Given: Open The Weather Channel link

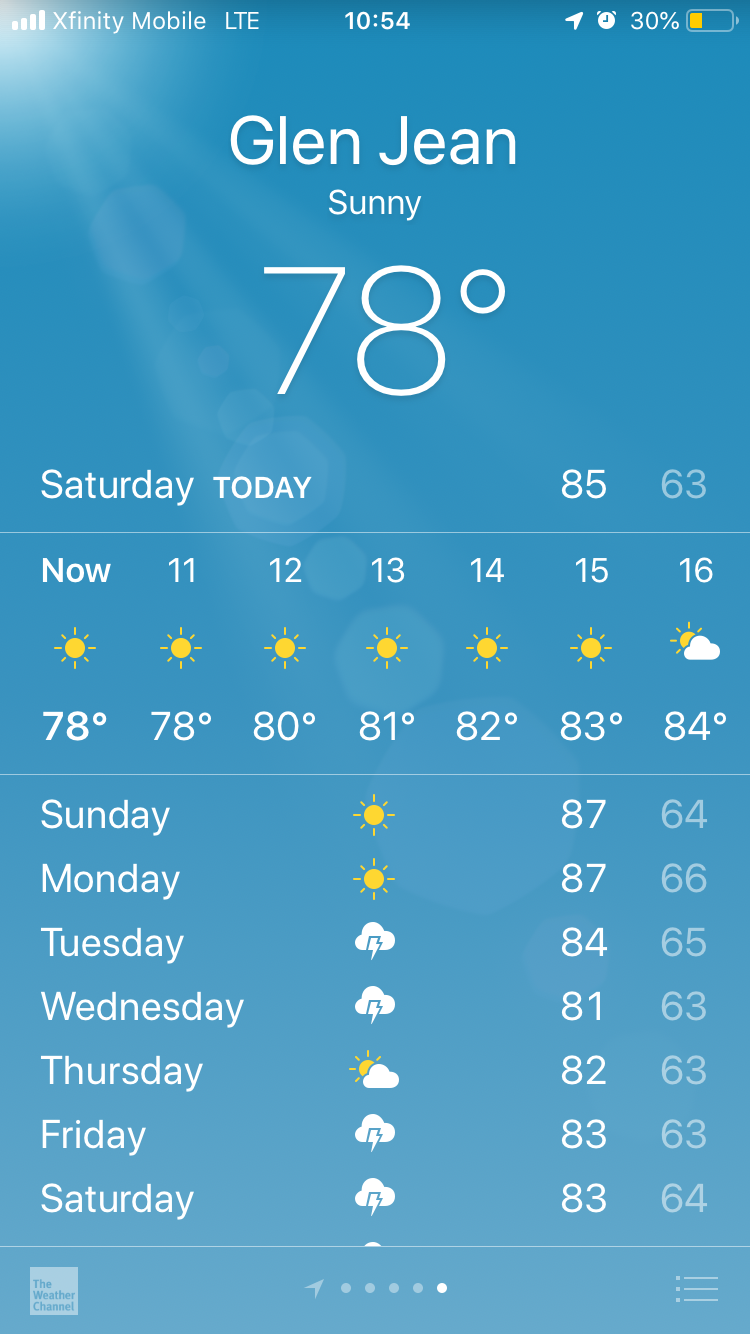Looking at the screenshot, I should coord(54,1290).
